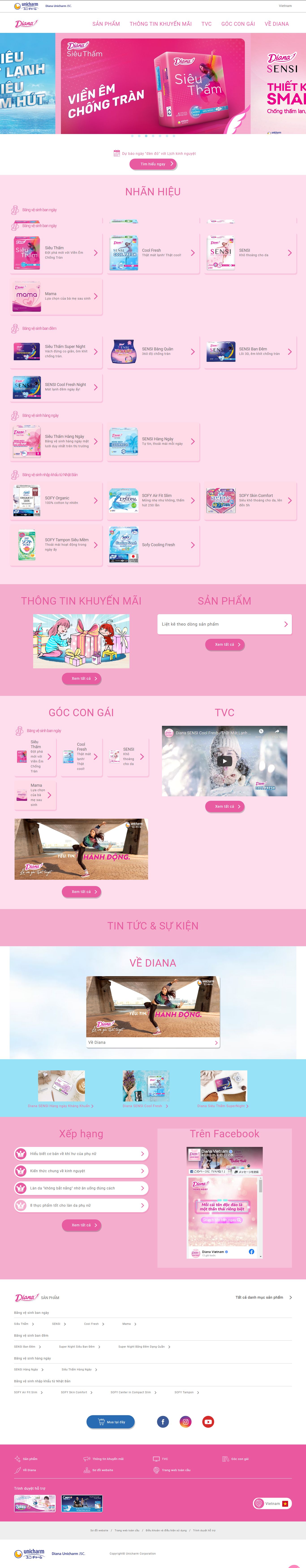Viewport: 306px width, 1568px height.
Task: Open the SENSI Băng Quần card
Action: coord(153,351)
